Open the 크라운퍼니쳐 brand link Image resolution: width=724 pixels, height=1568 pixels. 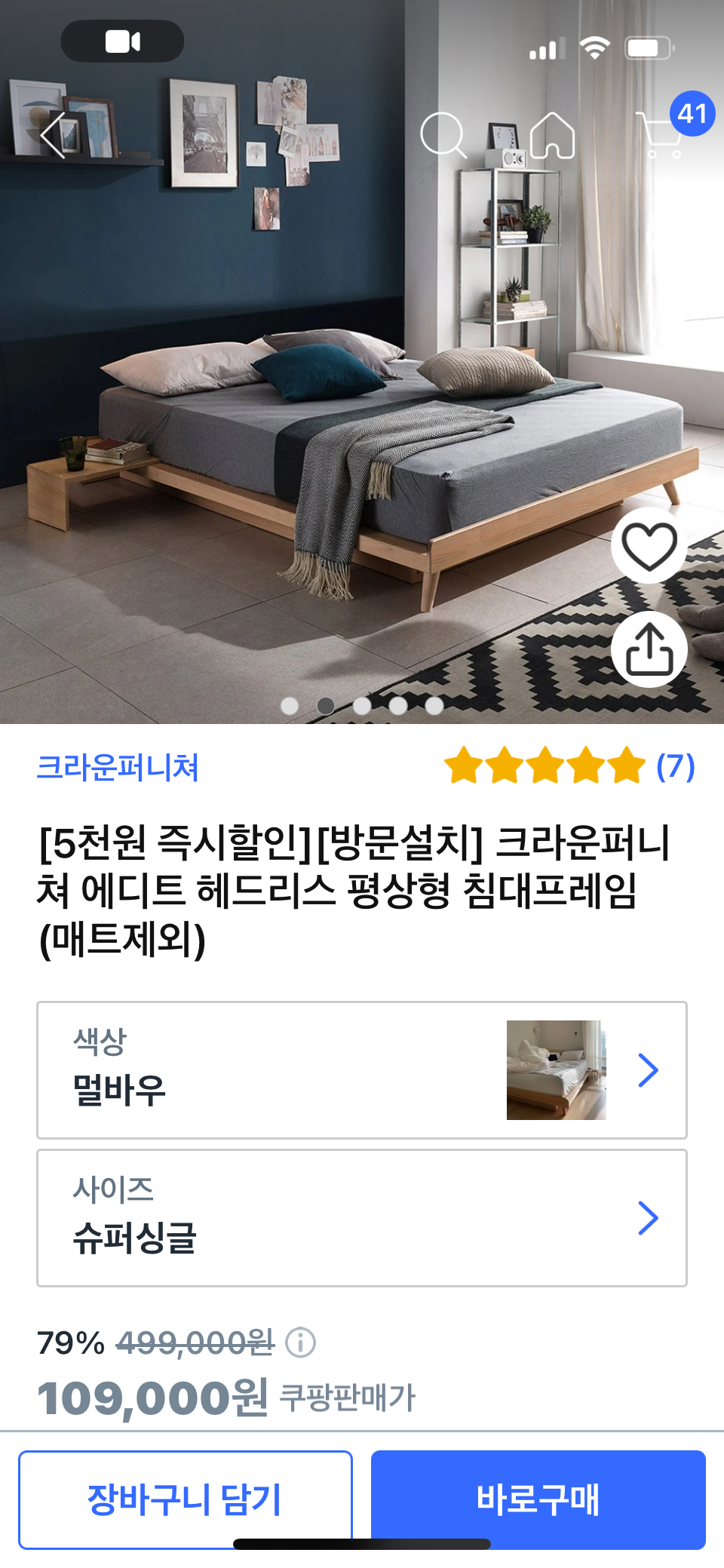point(118,767)
